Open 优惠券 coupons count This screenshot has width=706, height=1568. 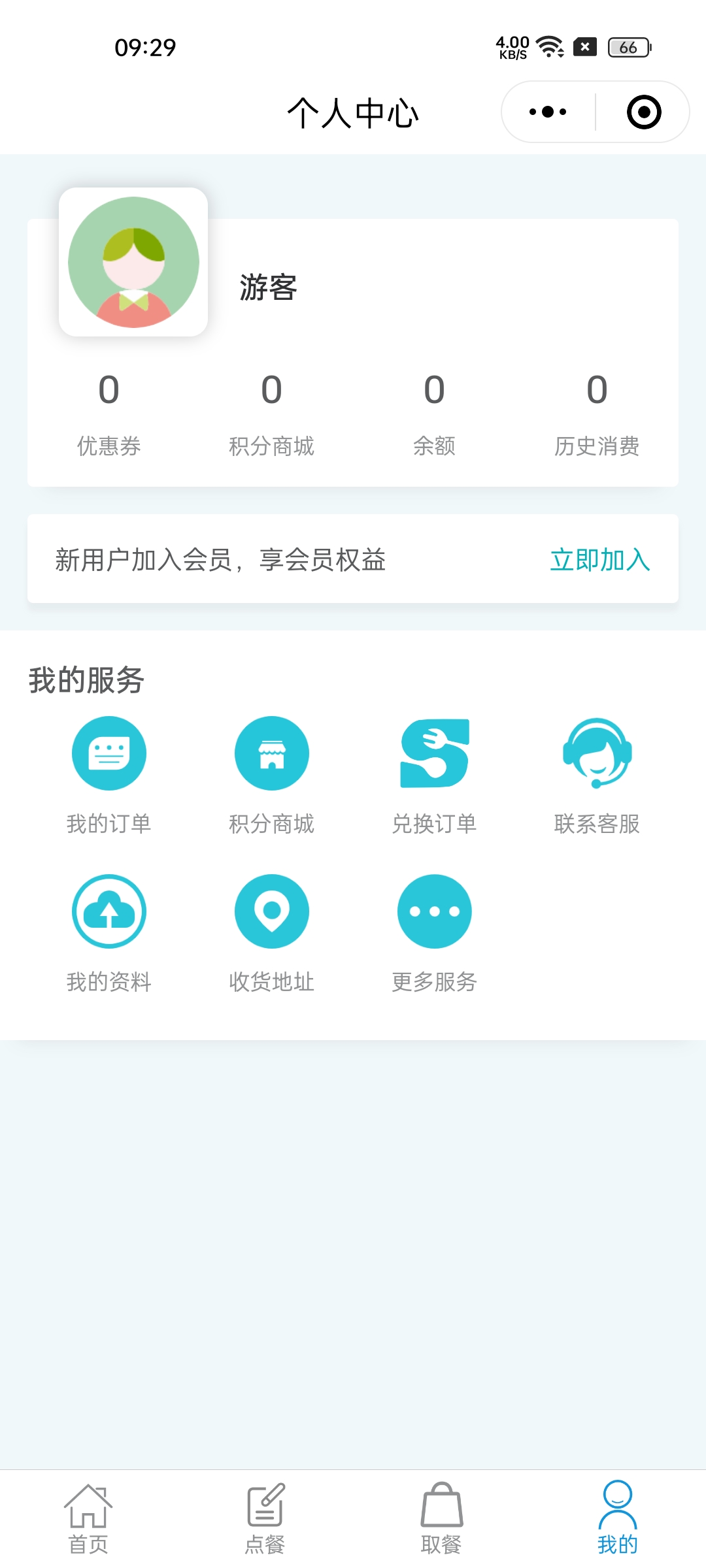tap(109, 413)
